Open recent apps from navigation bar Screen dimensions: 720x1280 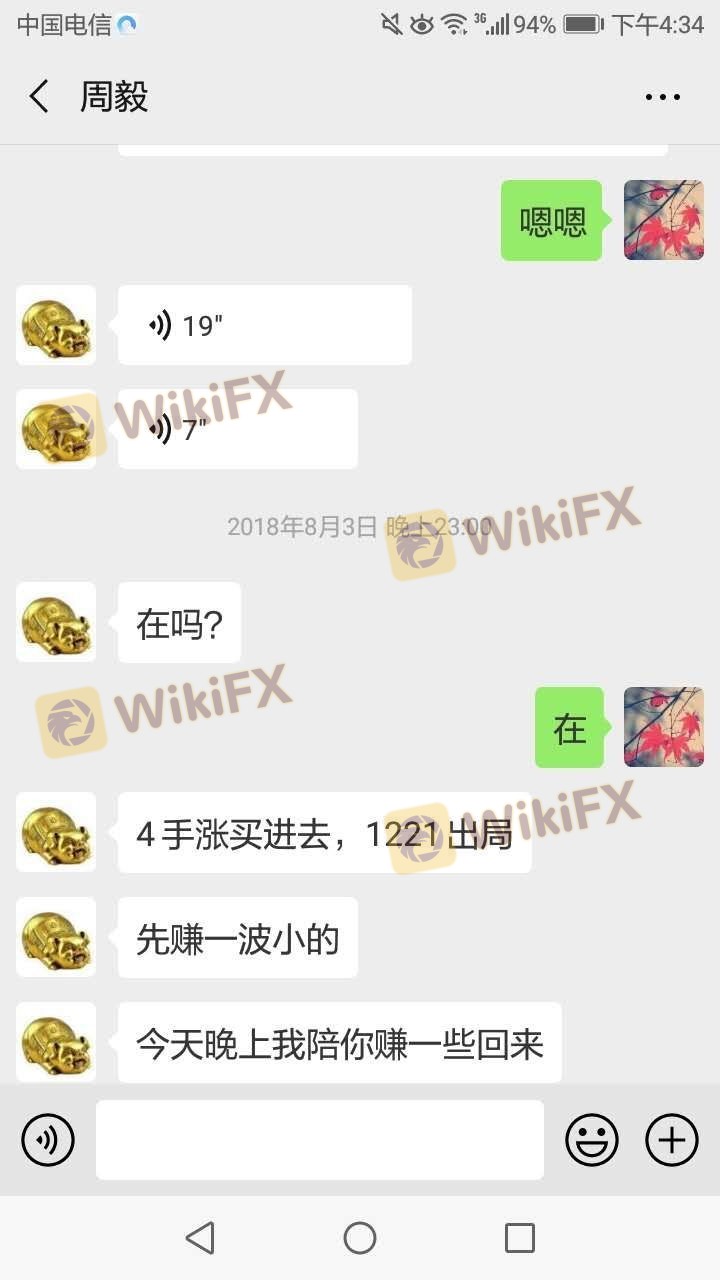point(520,1238)
